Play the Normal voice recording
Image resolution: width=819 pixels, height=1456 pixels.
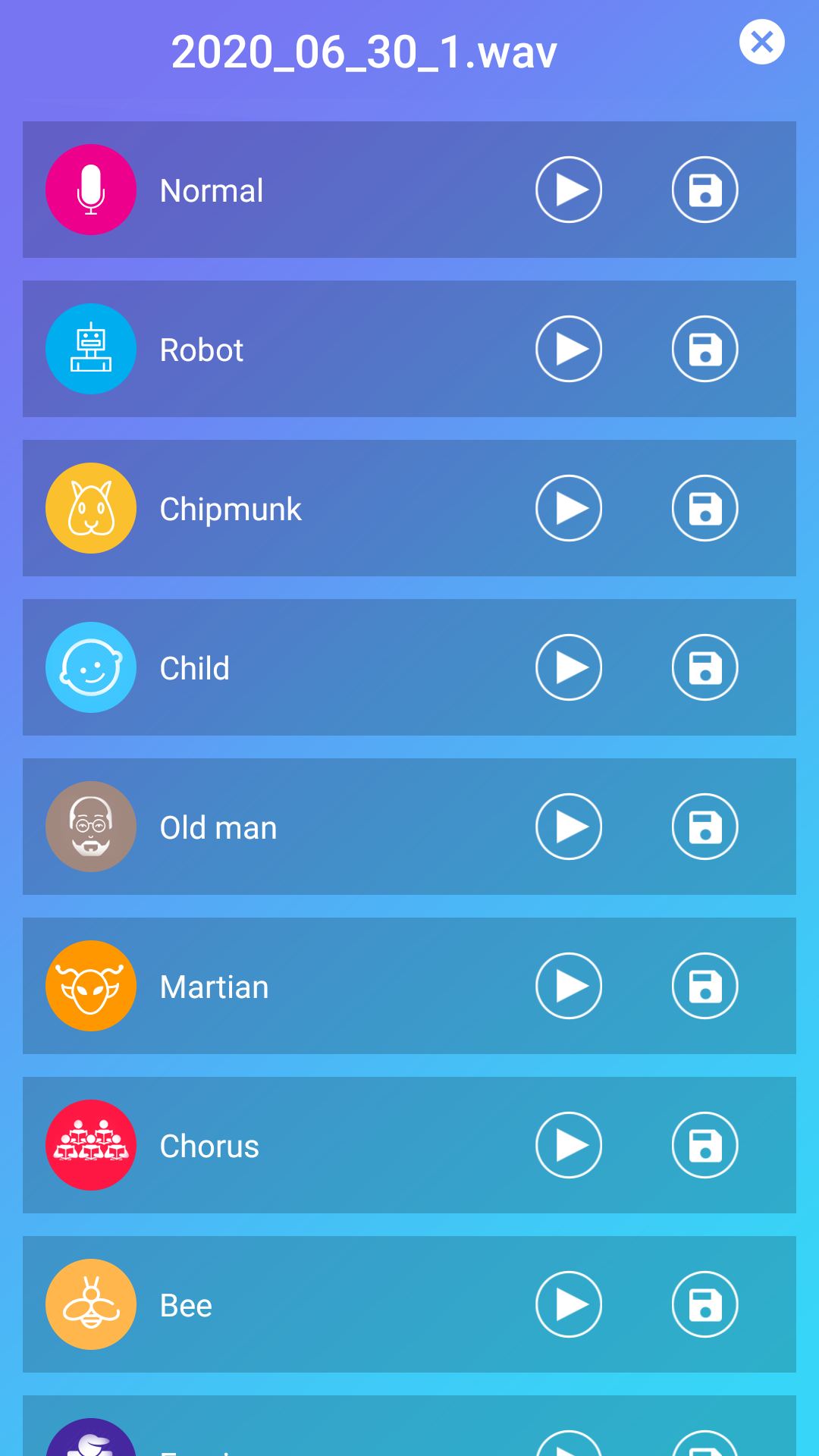(569, 189)
